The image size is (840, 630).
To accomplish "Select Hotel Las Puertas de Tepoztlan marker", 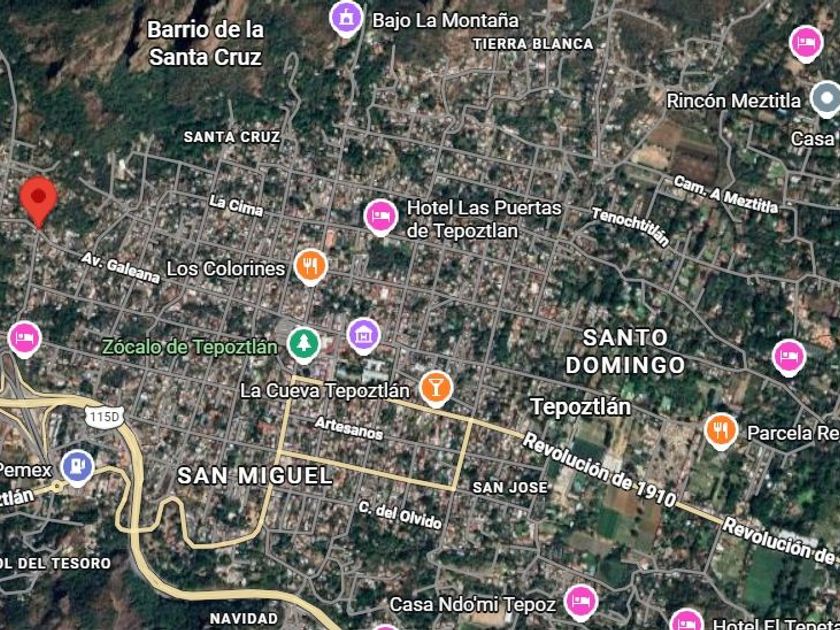I will (381, 218).
